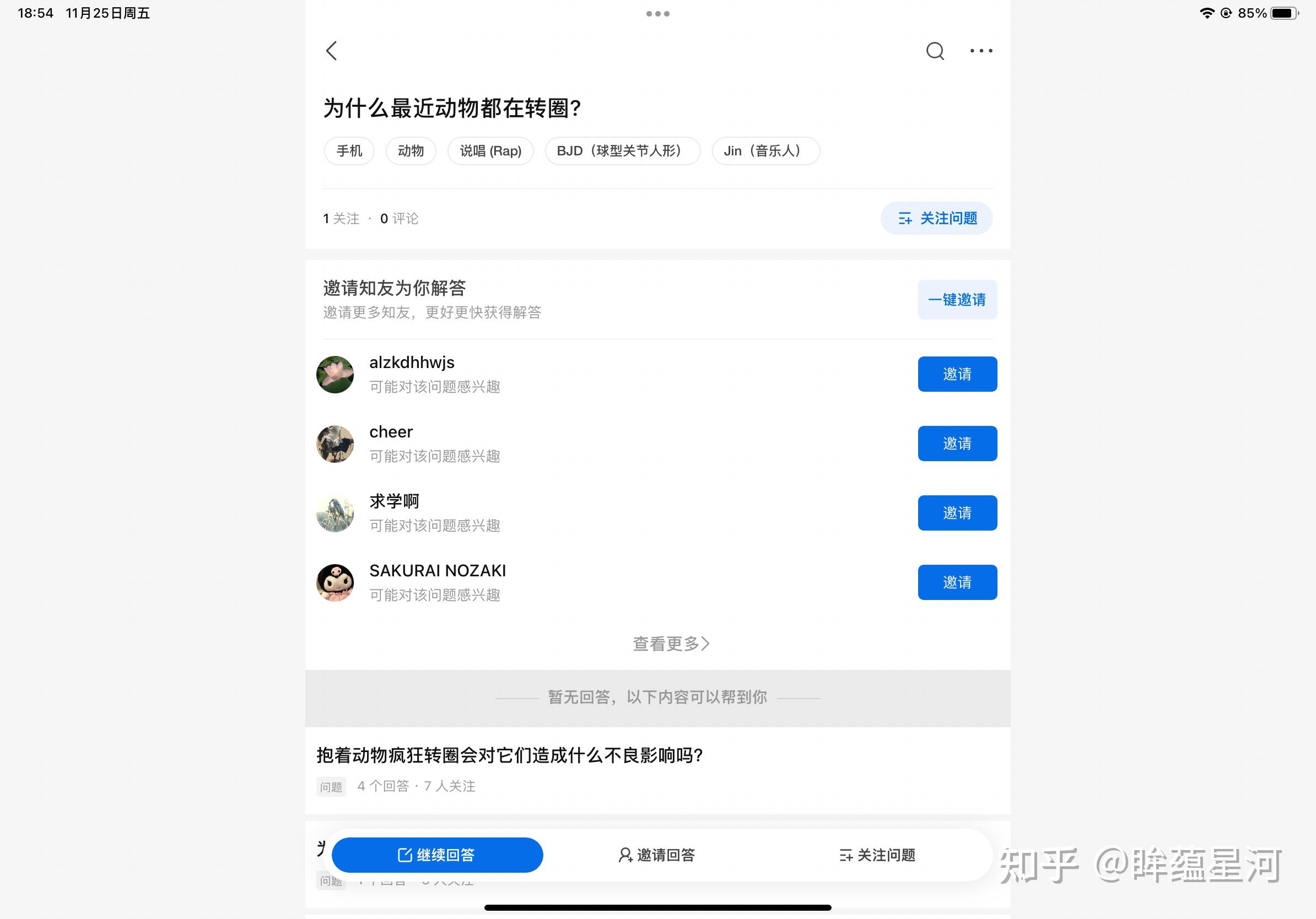Open the BJD（球型关节人形）topic chip
This screenshot has height=919, width=1316.
(622, 152)
